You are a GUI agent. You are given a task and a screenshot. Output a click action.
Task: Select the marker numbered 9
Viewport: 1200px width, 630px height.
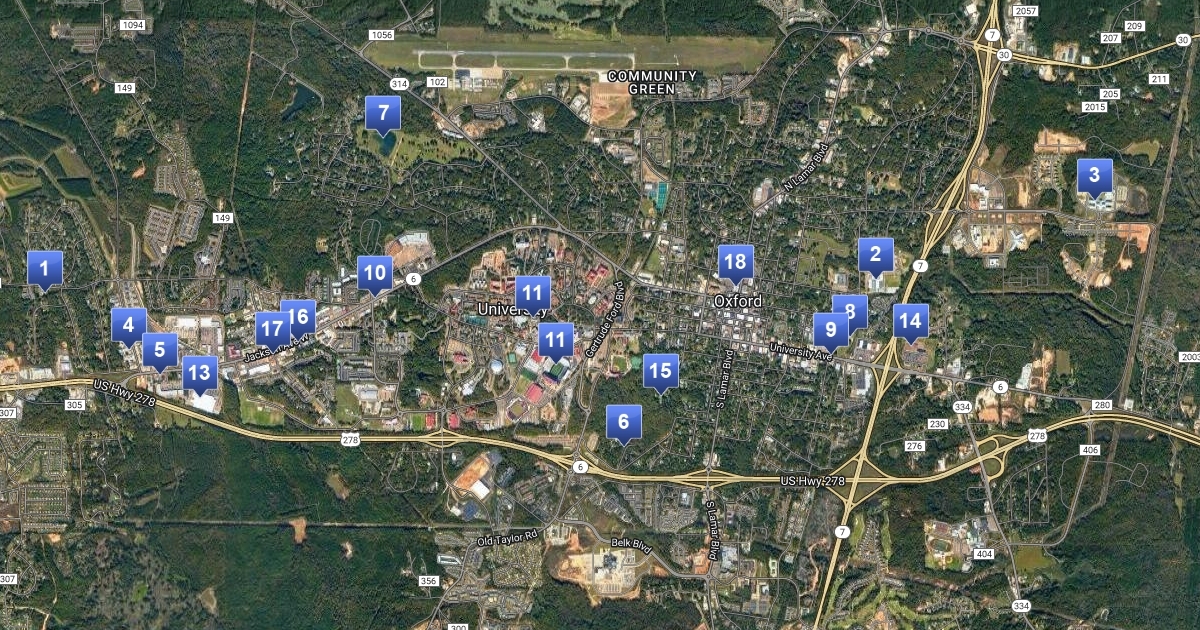tap(829, 329)
